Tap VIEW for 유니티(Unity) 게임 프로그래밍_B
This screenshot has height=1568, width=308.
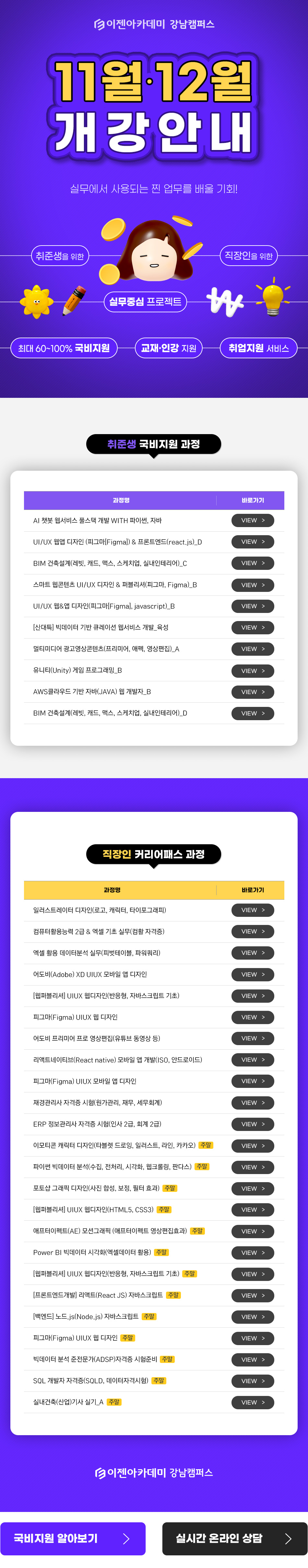253,670
